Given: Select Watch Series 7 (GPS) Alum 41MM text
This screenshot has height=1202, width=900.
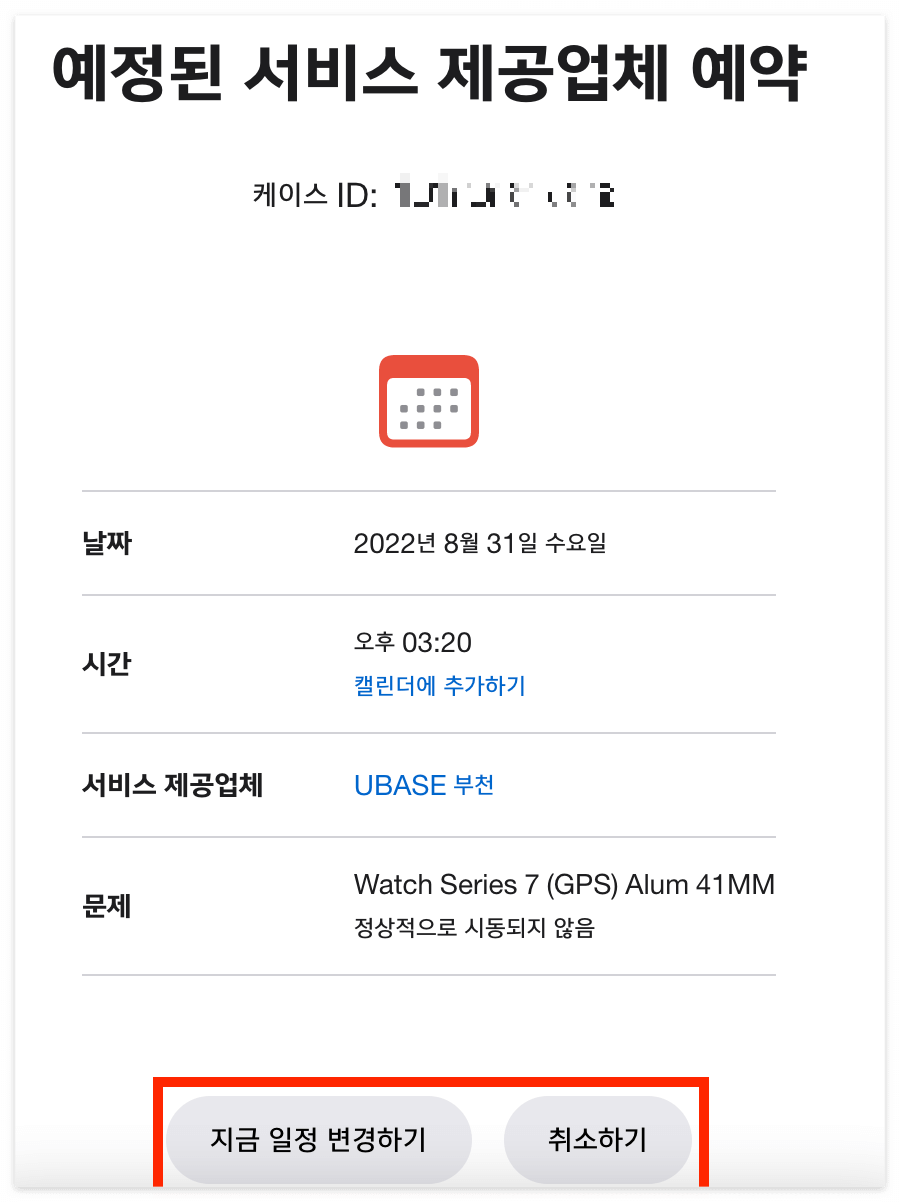Looking at the screenshot, I should 565,884.
